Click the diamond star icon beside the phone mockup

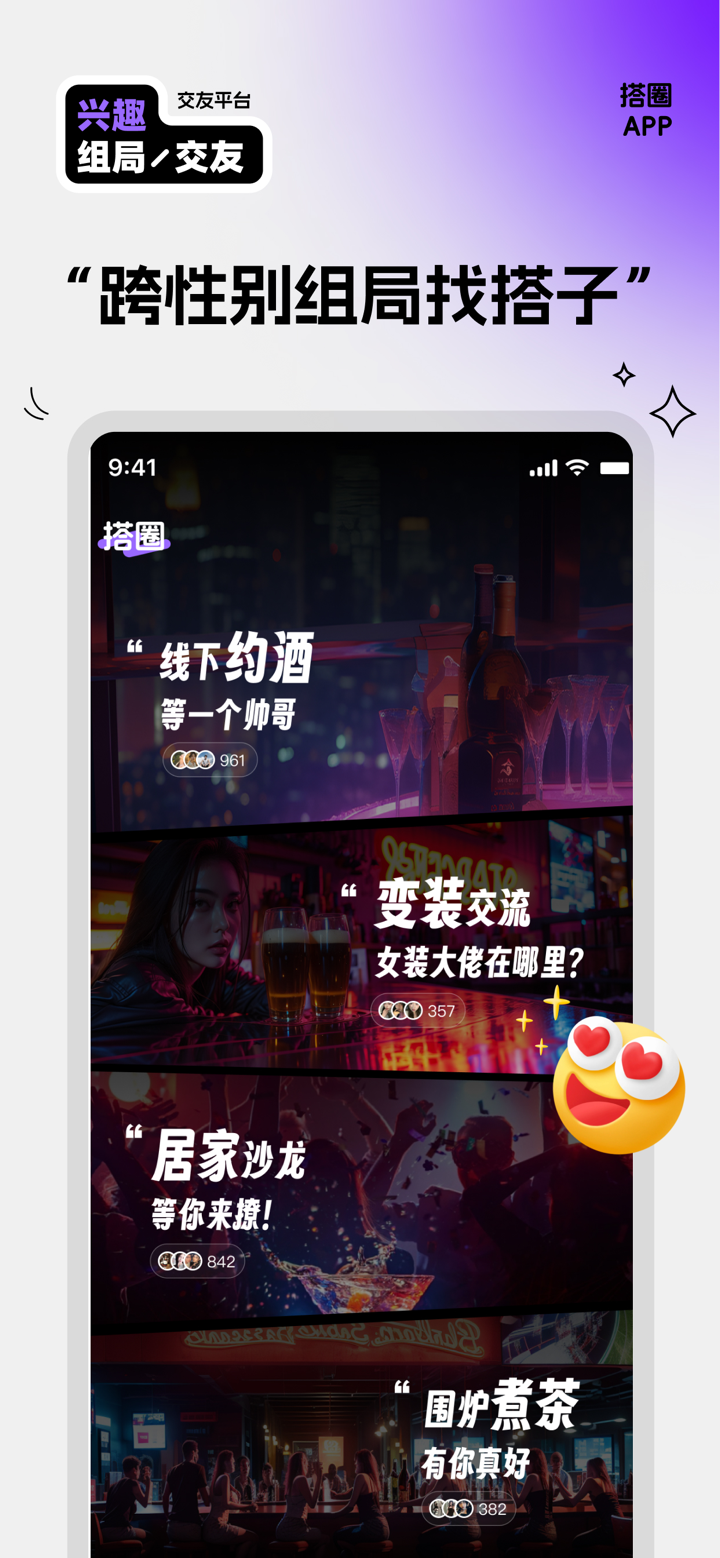click(x=672, y=413)
